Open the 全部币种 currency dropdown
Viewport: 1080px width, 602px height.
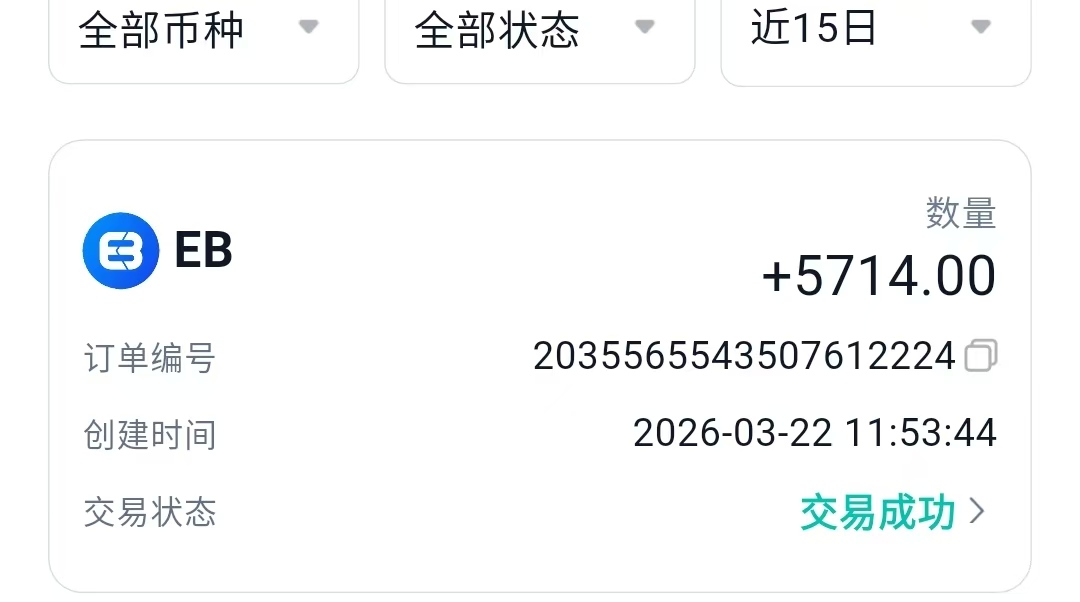click(x=203, y=32)
